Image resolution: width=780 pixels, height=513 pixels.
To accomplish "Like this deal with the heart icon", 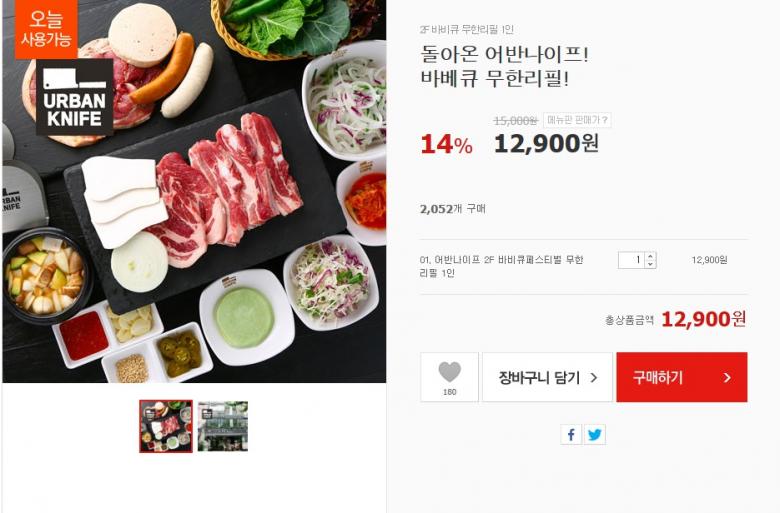I will (x=449, y=377).
